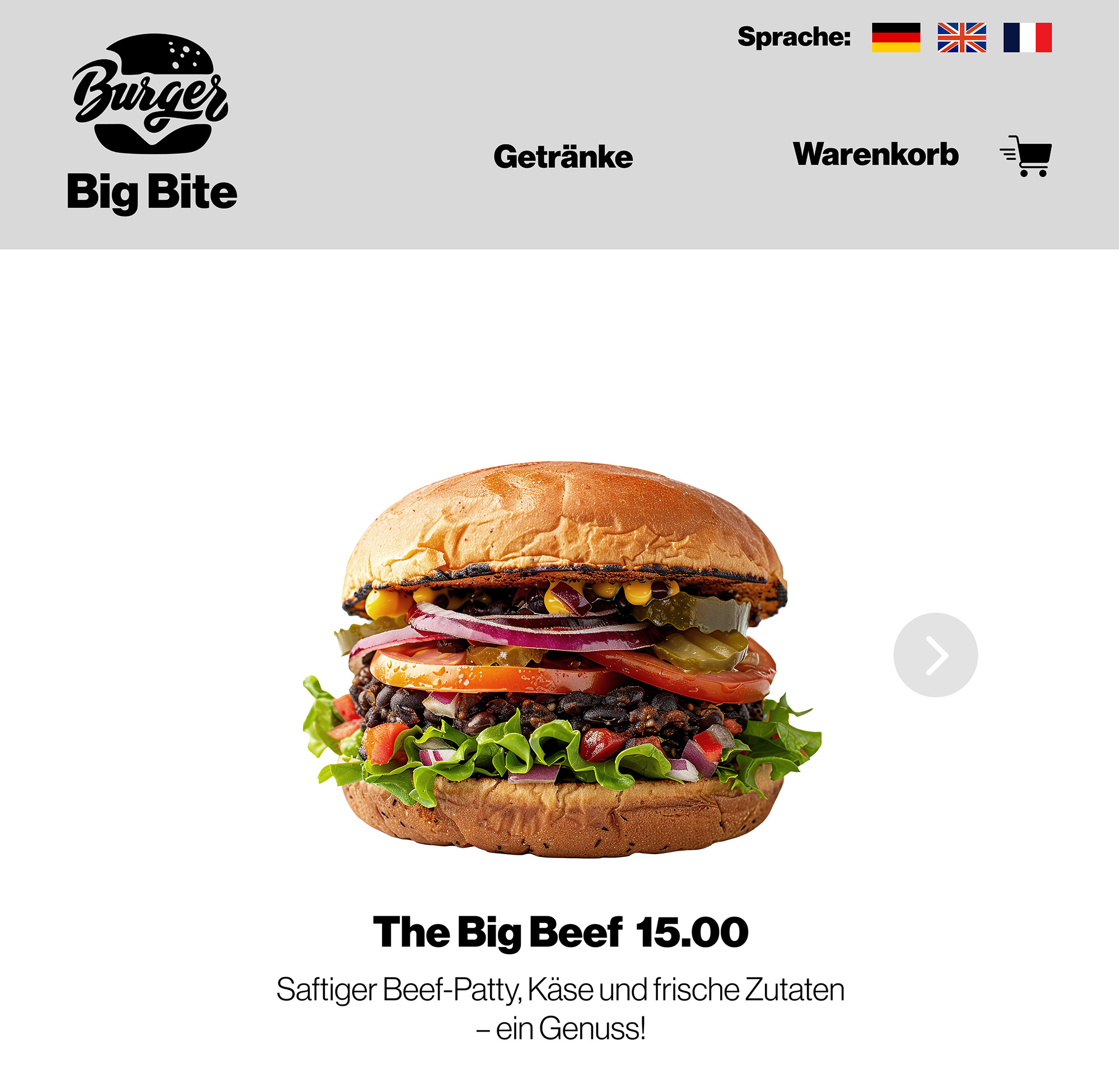Open The Big Beef burger image

pyautogui.click(x=561, y=661)
